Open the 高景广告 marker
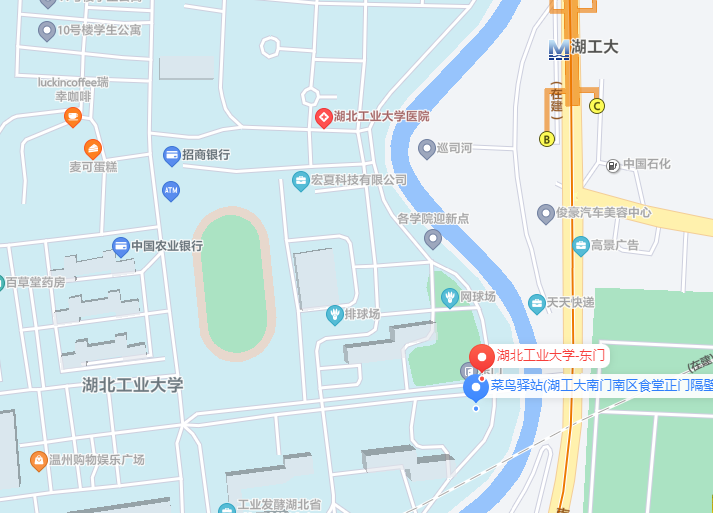This screenshot has height=513, width=713. pos(580,245)
